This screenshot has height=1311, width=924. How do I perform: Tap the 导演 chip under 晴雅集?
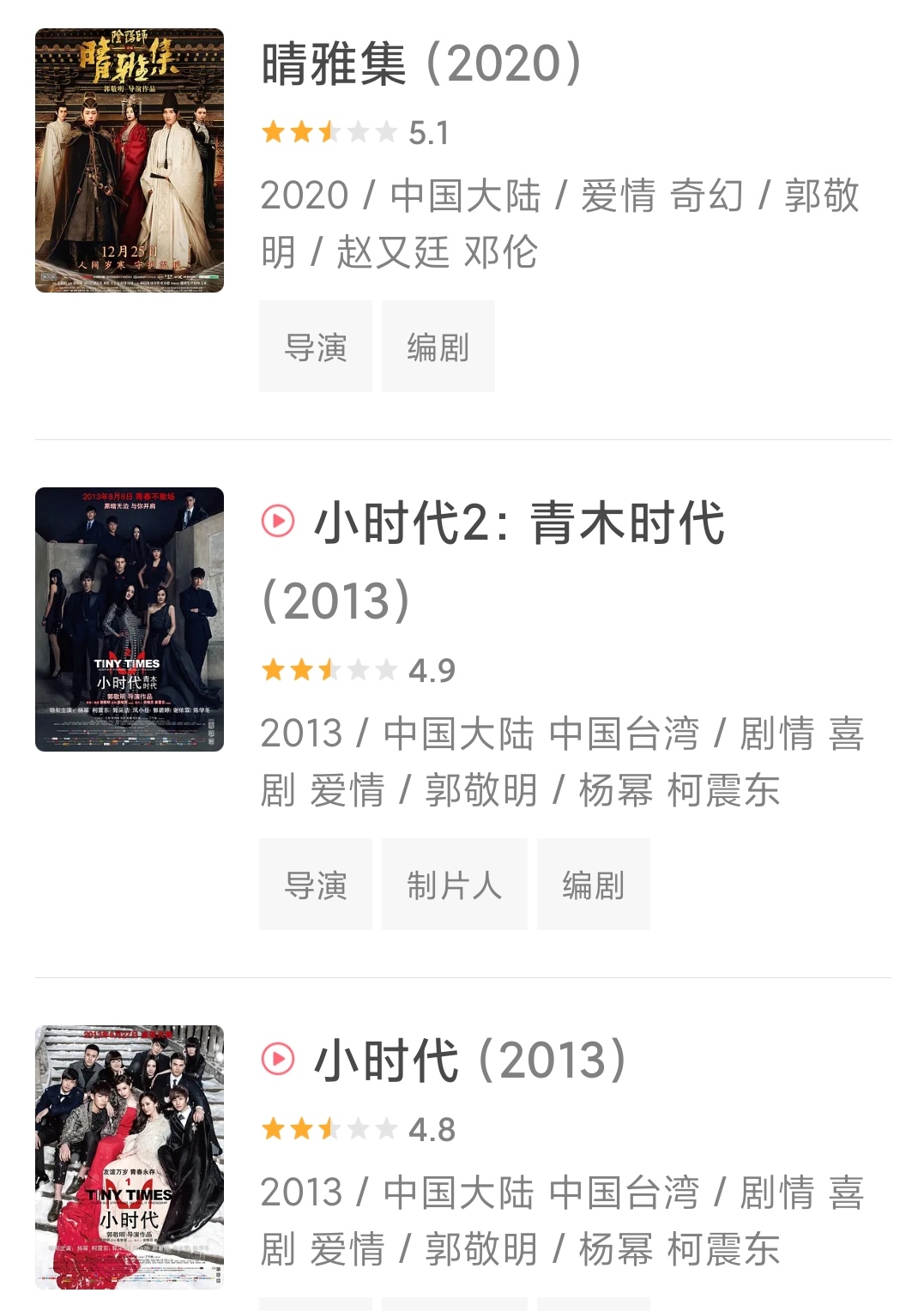(x=316, y=347)
